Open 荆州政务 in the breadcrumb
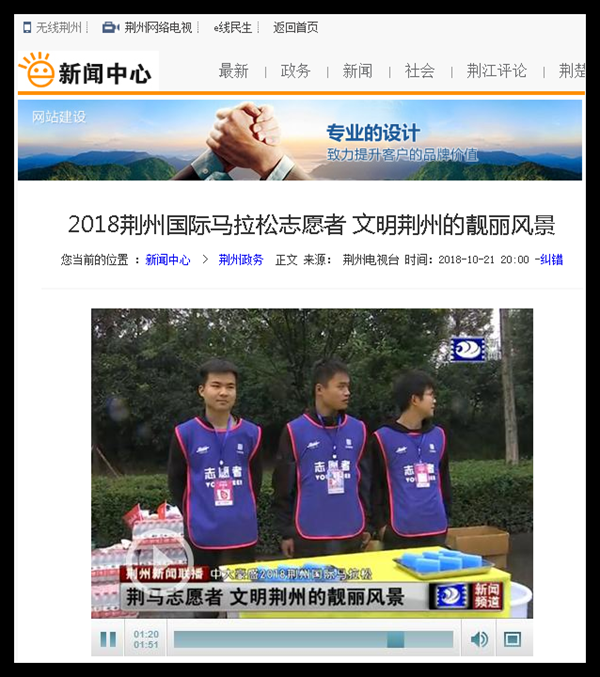This screenshot has height=677, width=600. tap(241, 260)
